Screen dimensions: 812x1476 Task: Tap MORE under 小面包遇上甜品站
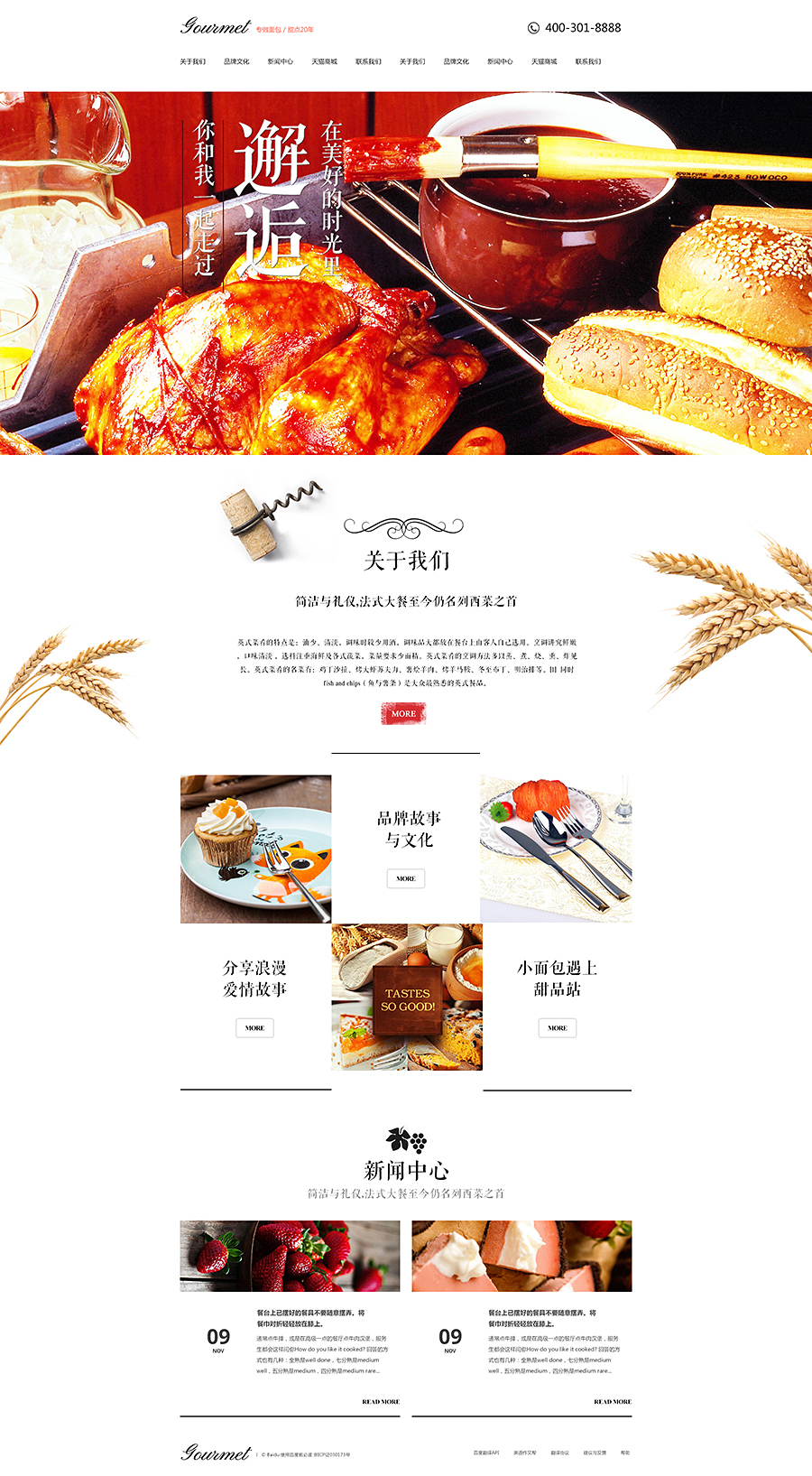(558, 1028)
